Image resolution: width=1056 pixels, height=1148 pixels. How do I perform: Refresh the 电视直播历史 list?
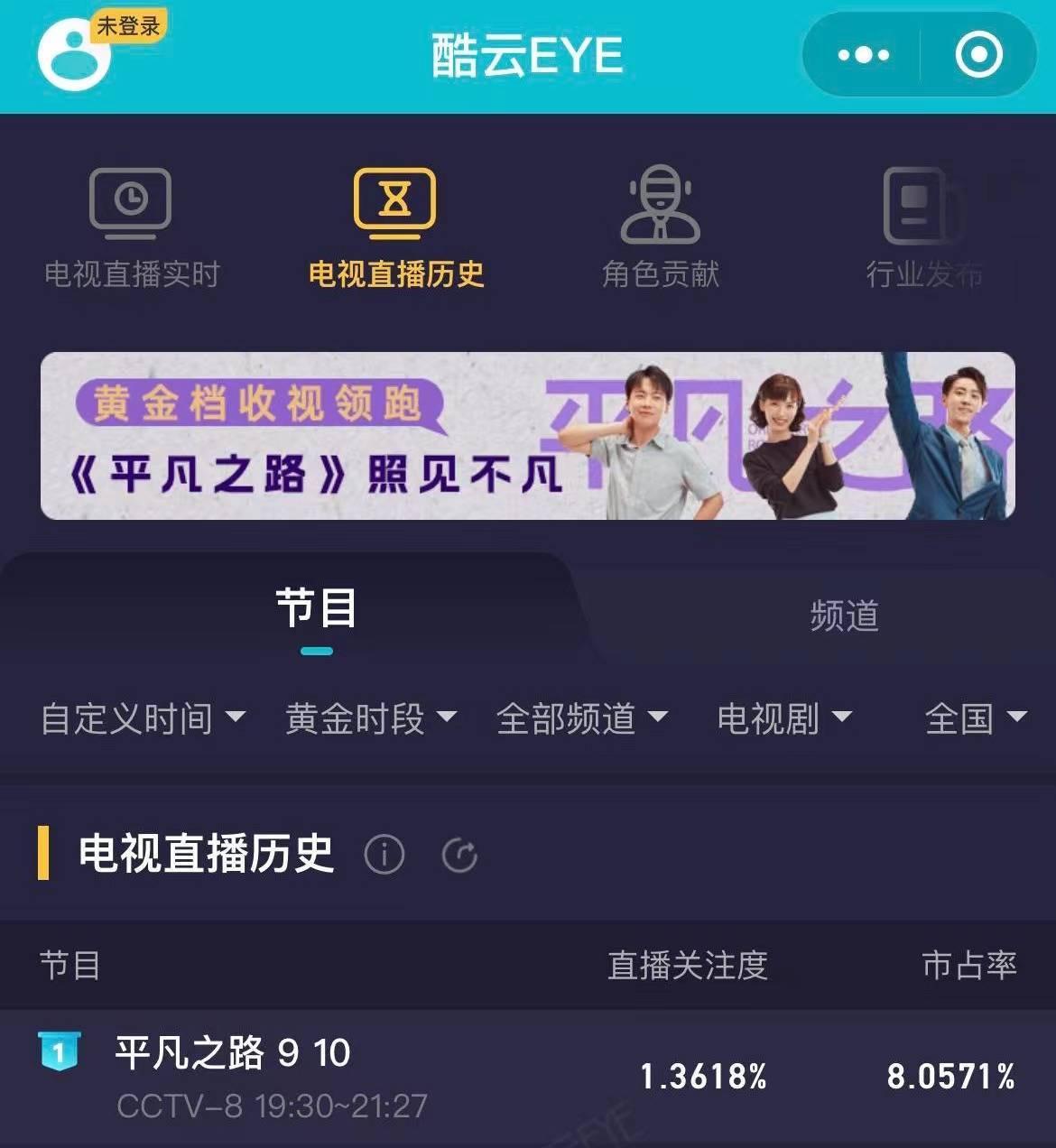[459, 855]
